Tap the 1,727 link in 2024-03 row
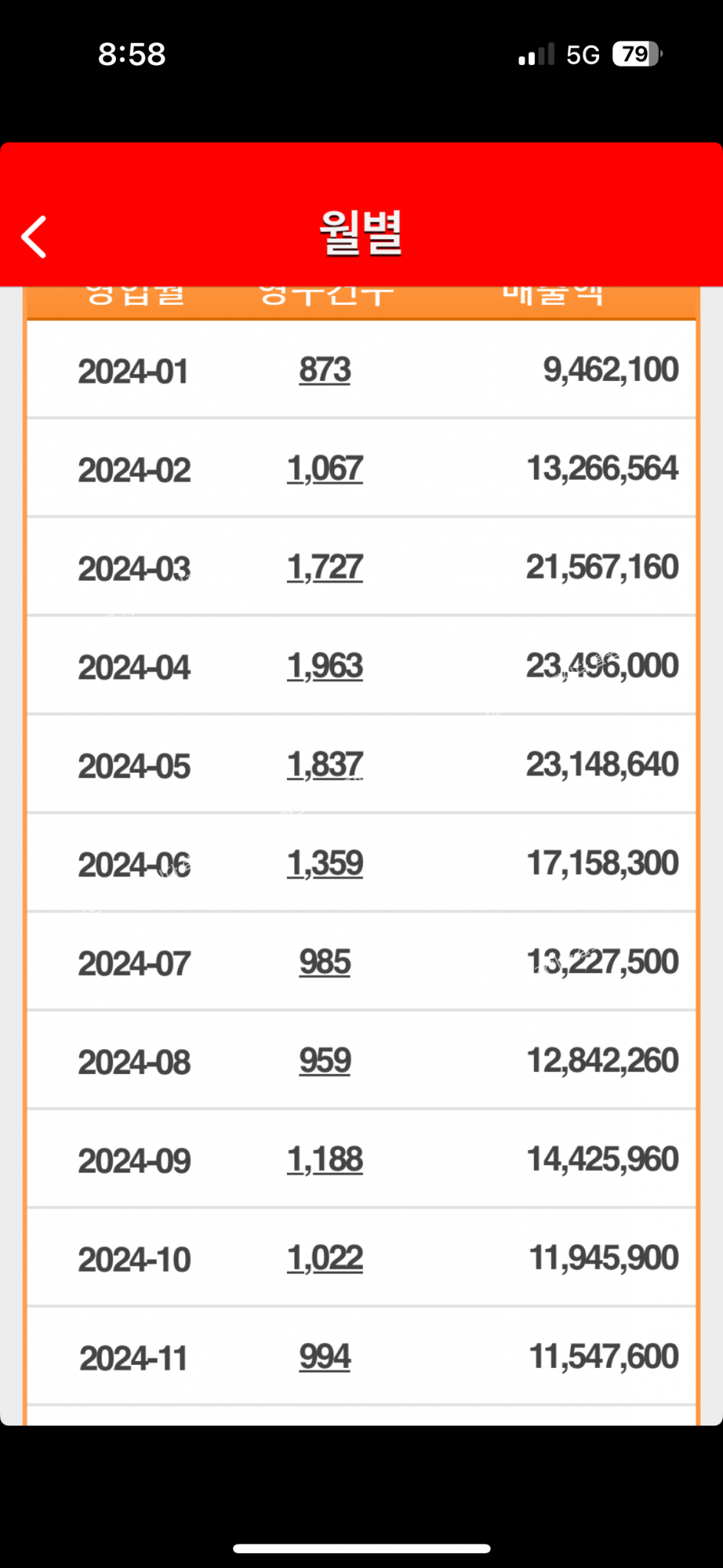The image size is (723, 1568). pos(325,568)
